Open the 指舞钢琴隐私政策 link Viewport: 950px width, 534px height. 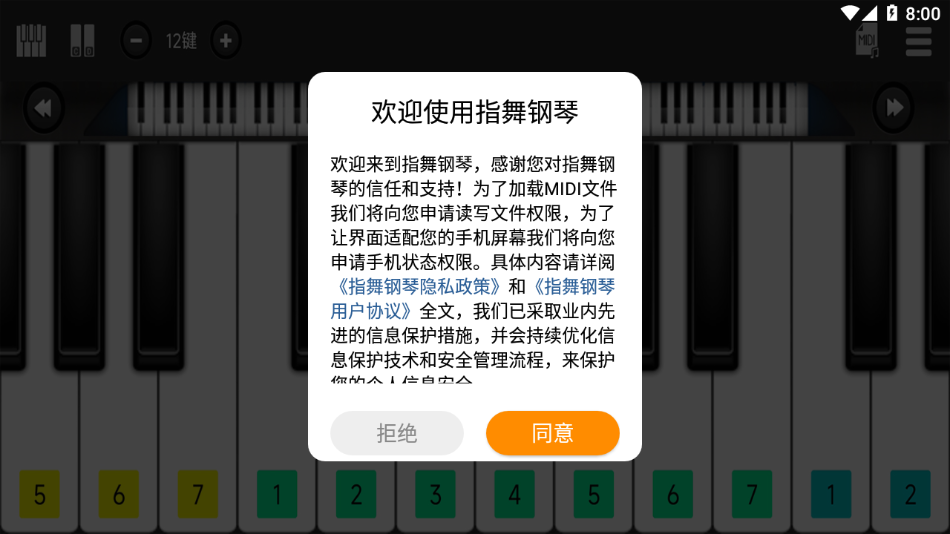[415, 285]
